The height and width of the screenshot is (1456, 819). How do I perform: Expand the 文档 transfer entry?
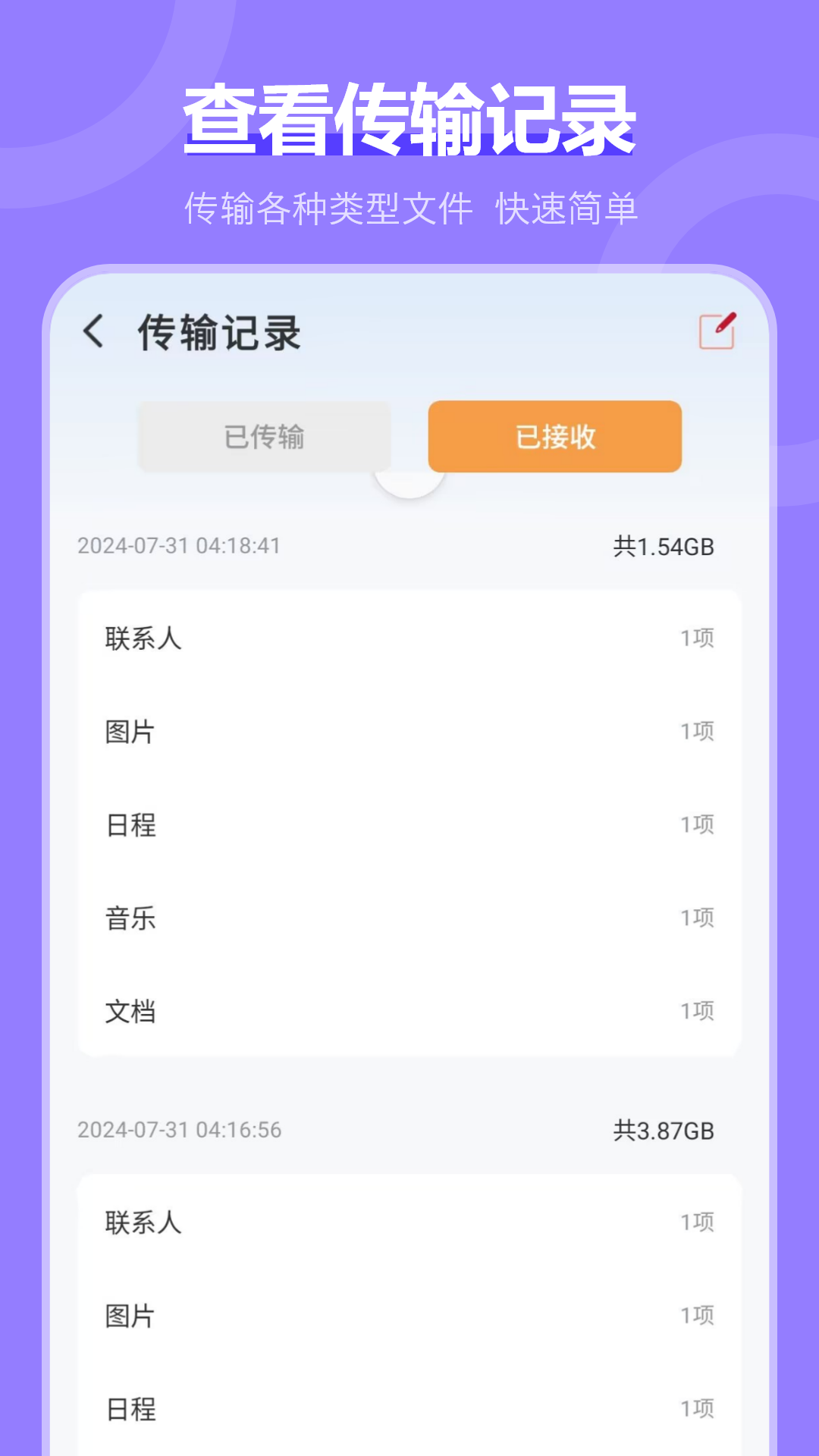409,1010
